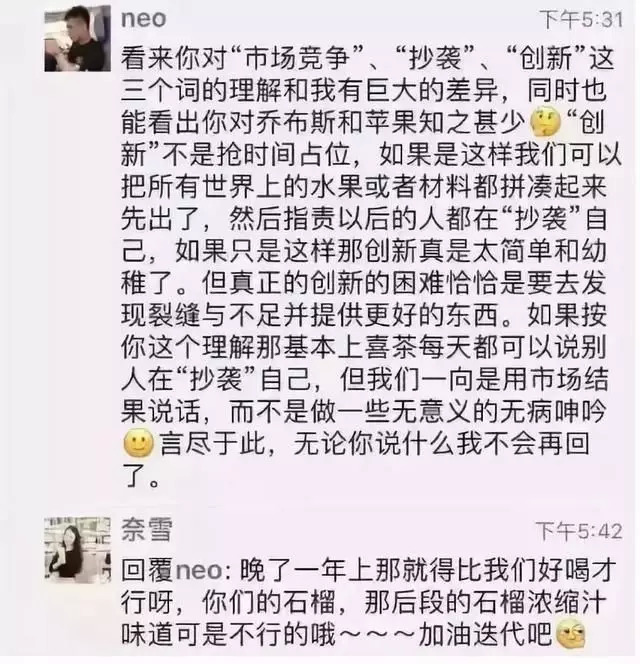The height and width of the screenshot is (664, 640).
Task: Open 奈雪's avatar
Action: tap(77, 549)
